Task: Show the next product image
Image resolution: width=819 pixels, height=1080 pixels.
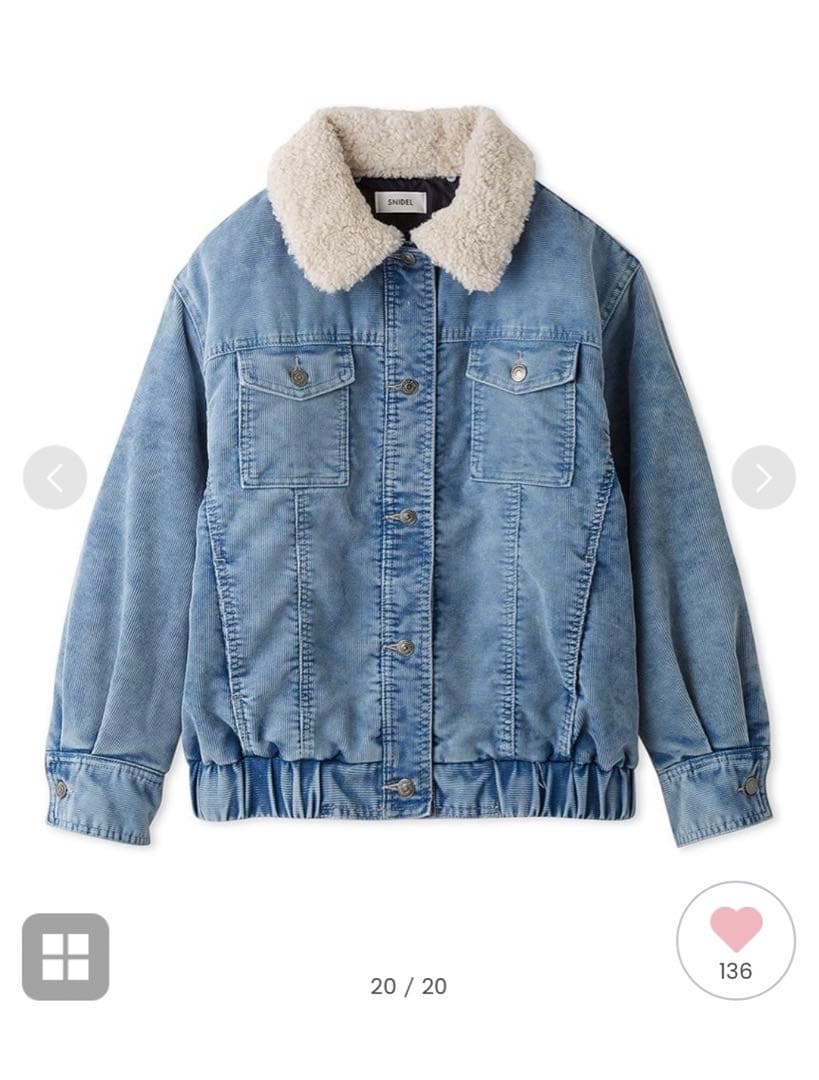Action: pos(763,477)
